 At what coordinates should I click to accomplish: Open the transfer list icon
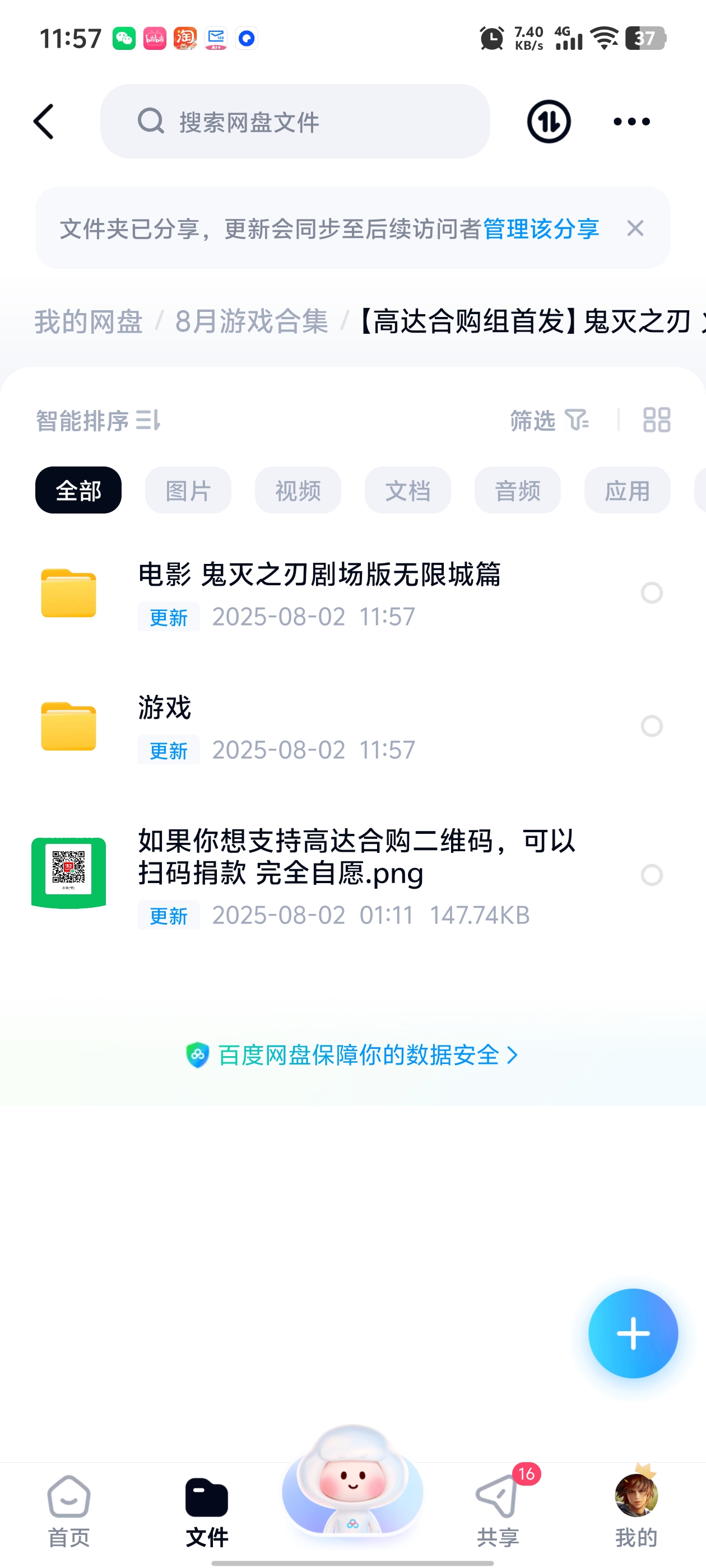548,121
